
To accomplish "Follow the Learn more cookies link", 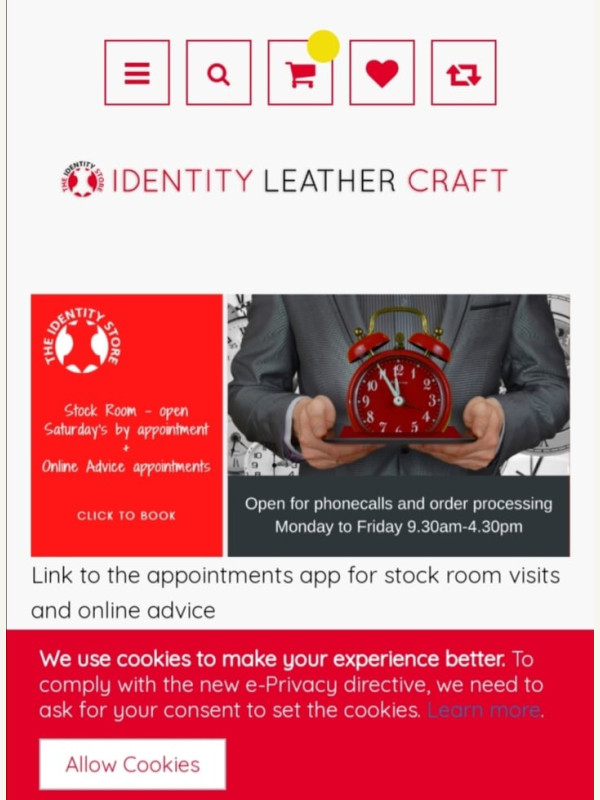I will [483, 711].
